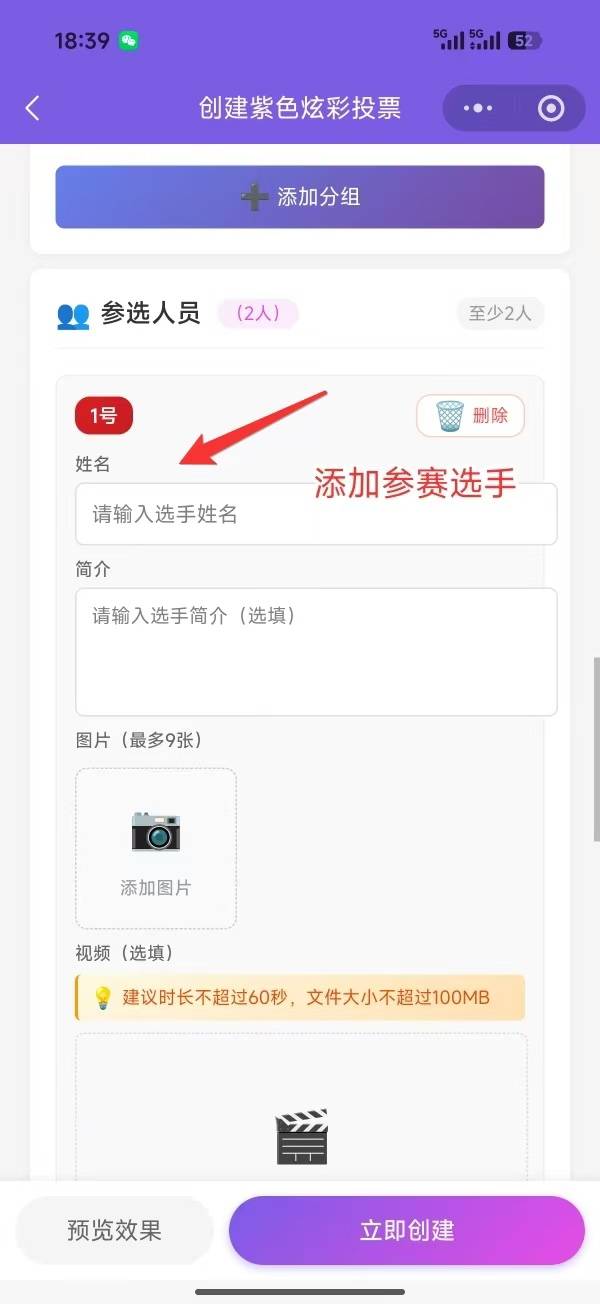
Task: Open the mini program more options menu
Action: click(479, 108)
